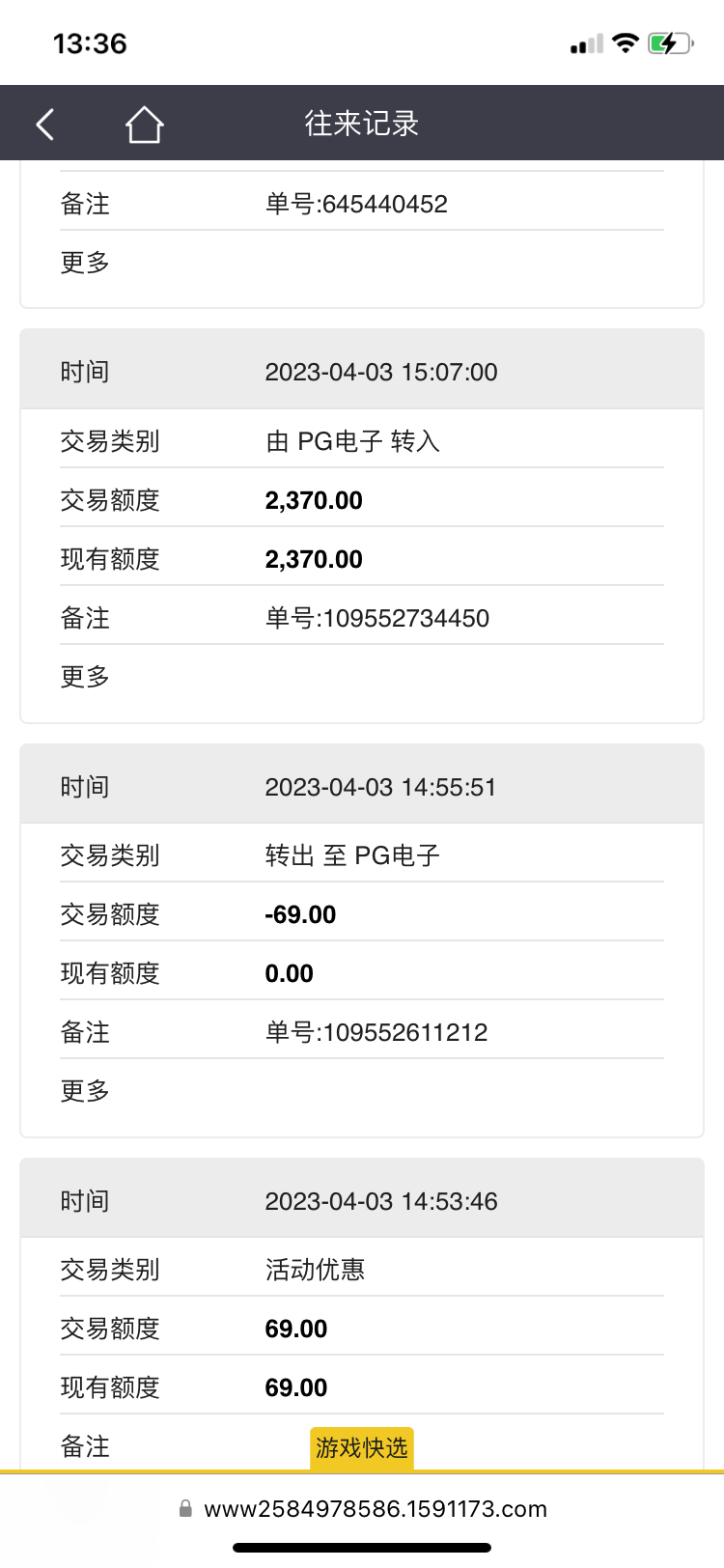
Task: Return to the home page via house icon
Action: (144, 125)
